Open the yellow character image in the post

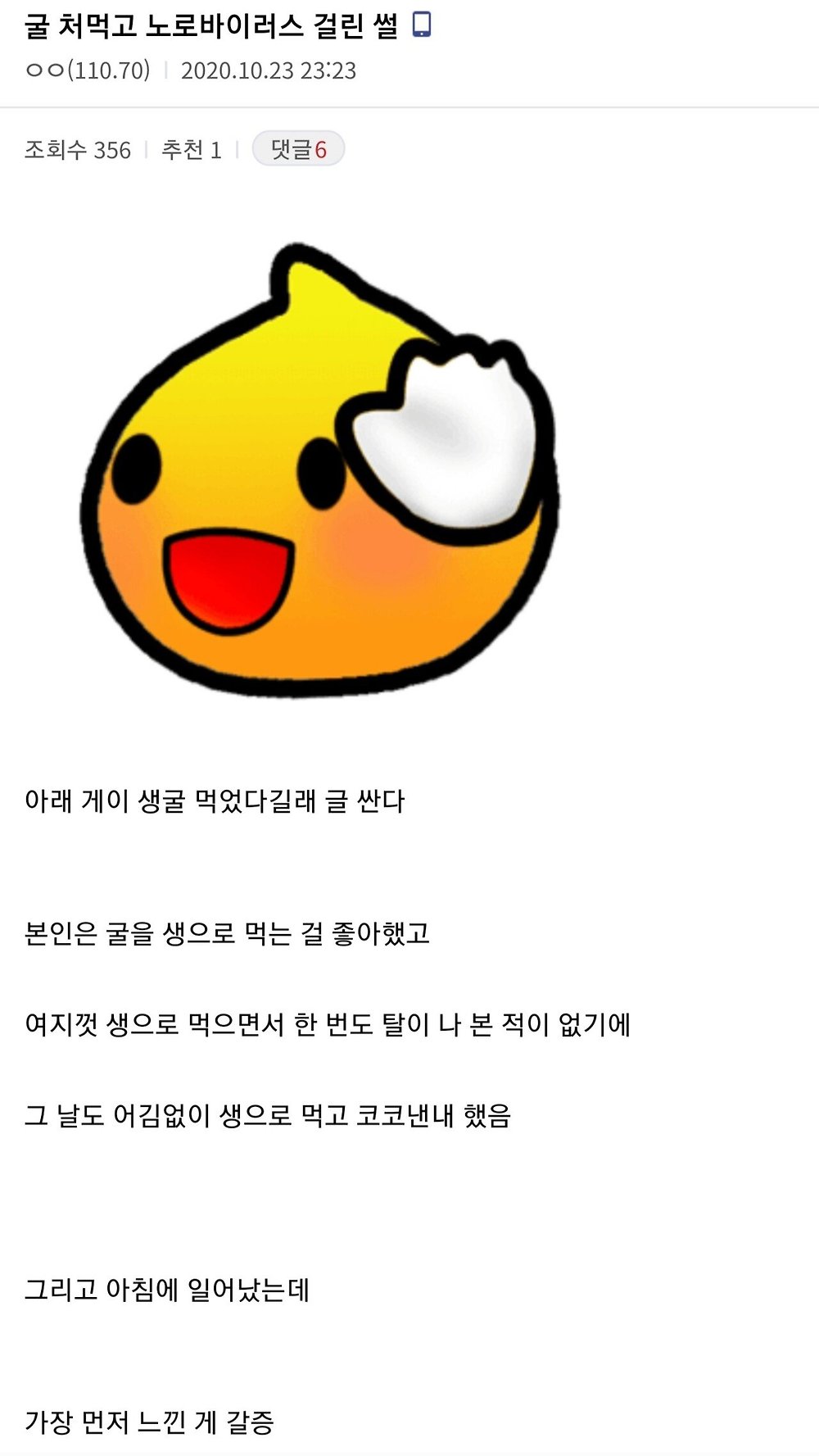[x=320, y=469]
